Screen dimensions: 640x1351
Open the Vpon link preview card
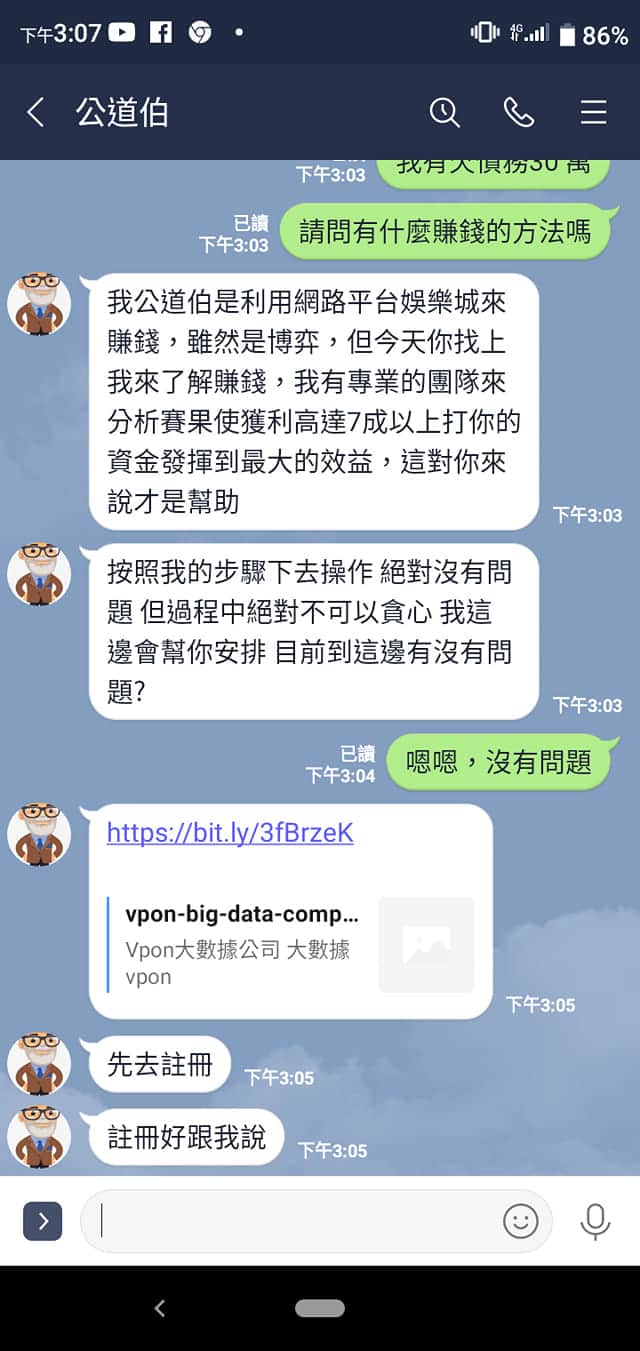click(290, 944)
